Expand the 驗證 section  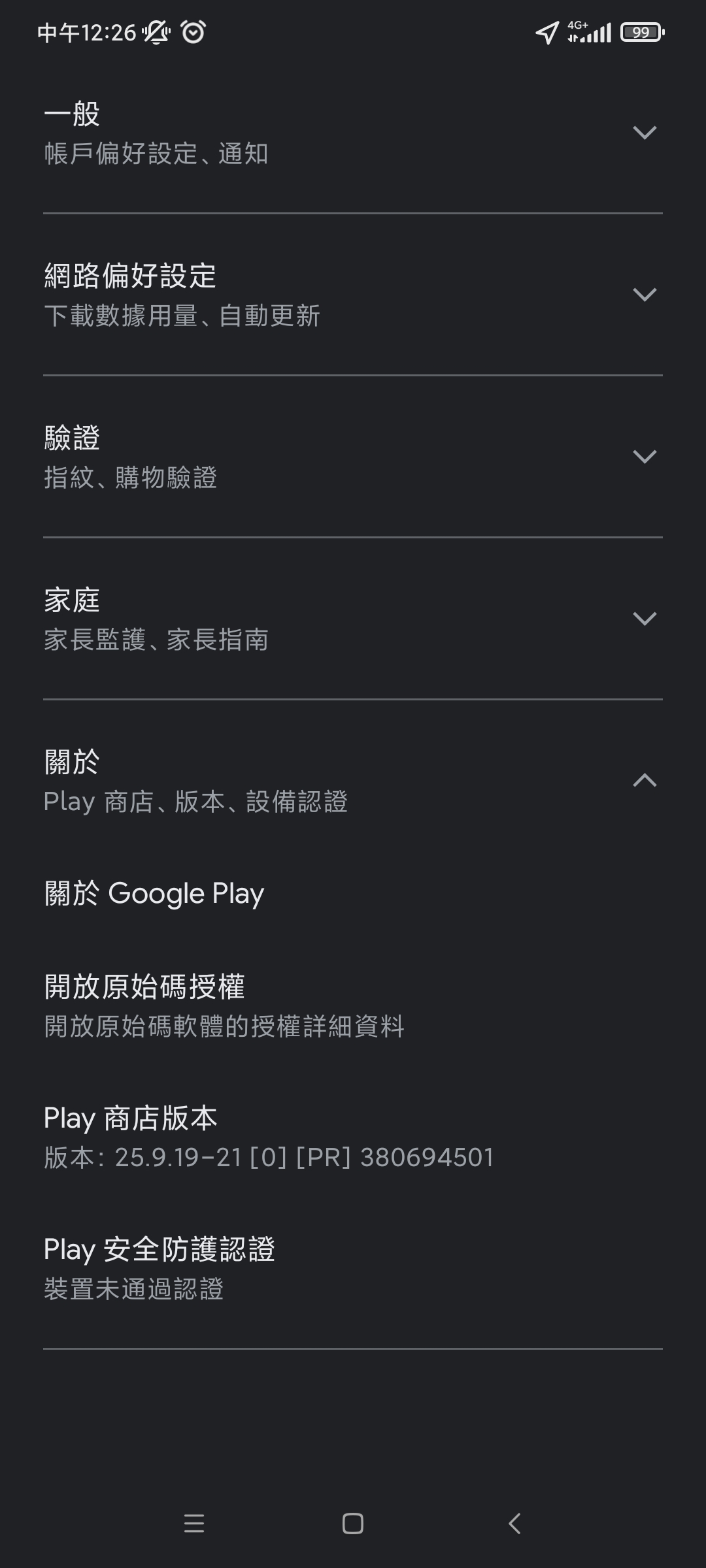(353, 457)
